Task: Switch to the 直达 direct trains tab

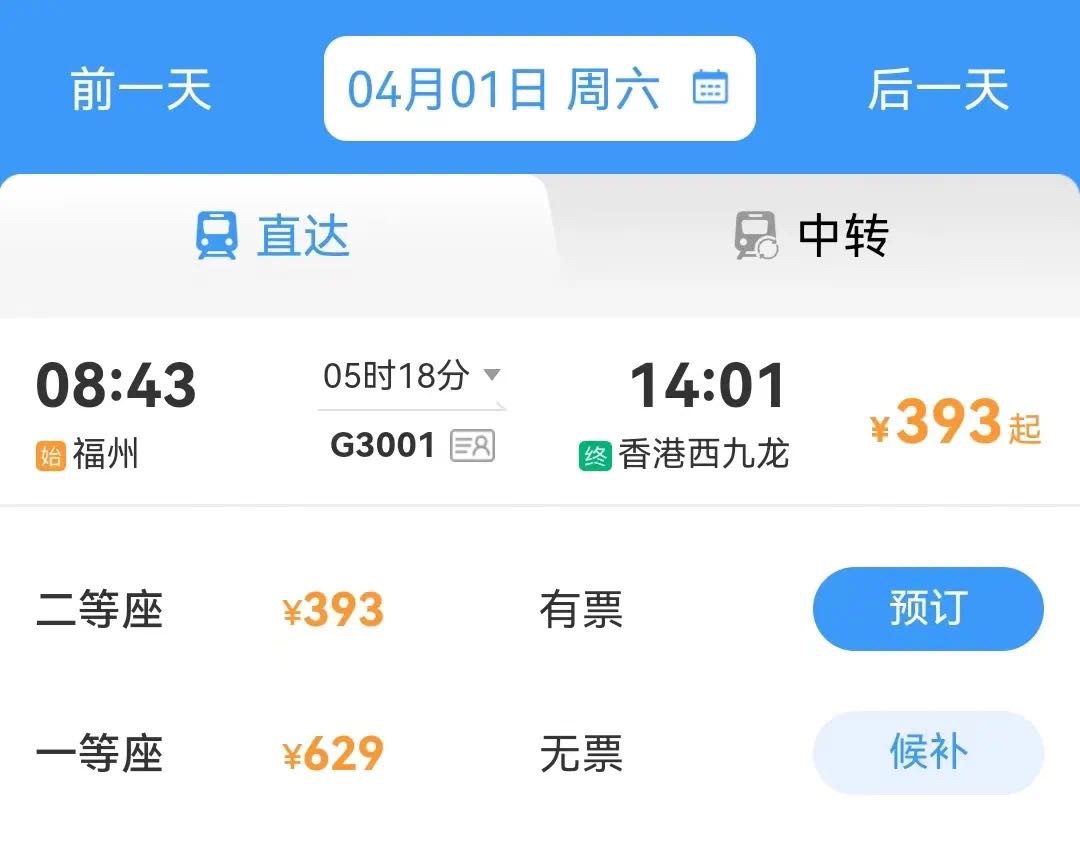Action: coord(273,237)
